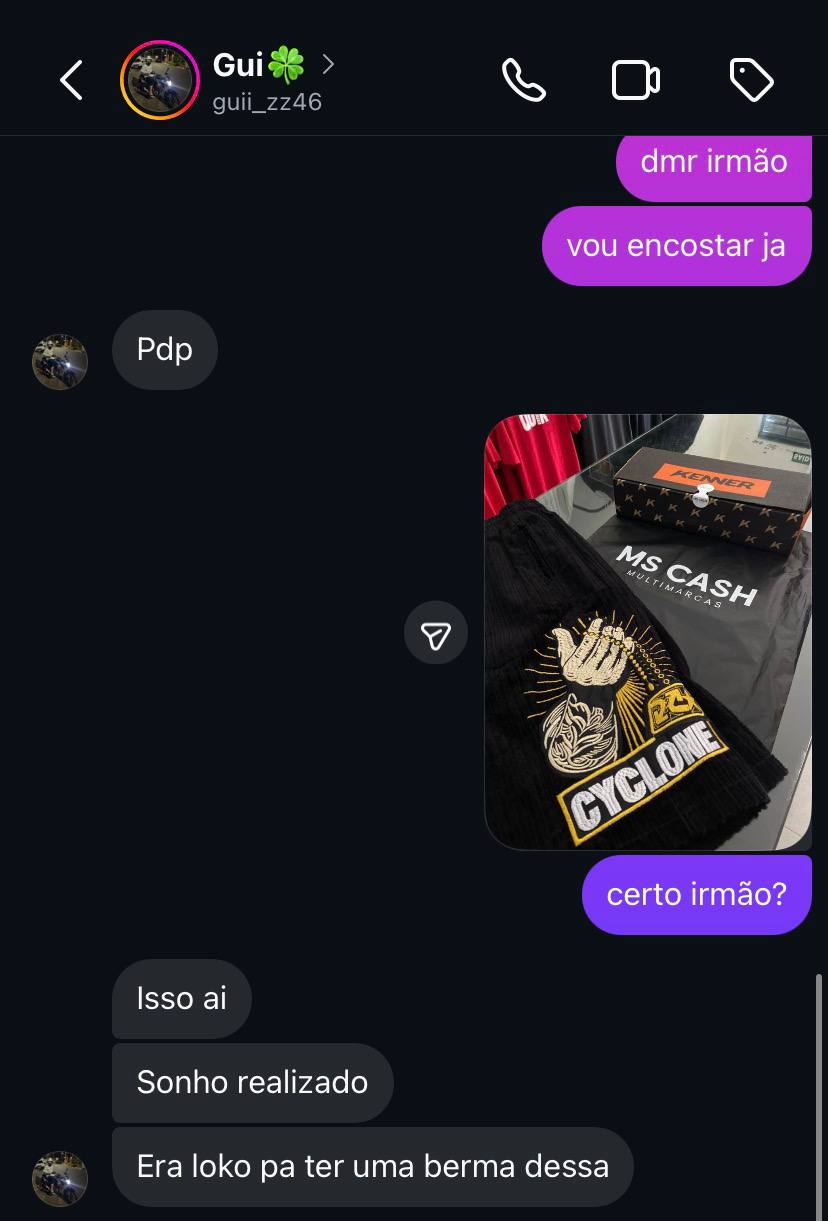Start an audio call with Gui
Viewport: 828px width, 1221px height.
point(524,80)
